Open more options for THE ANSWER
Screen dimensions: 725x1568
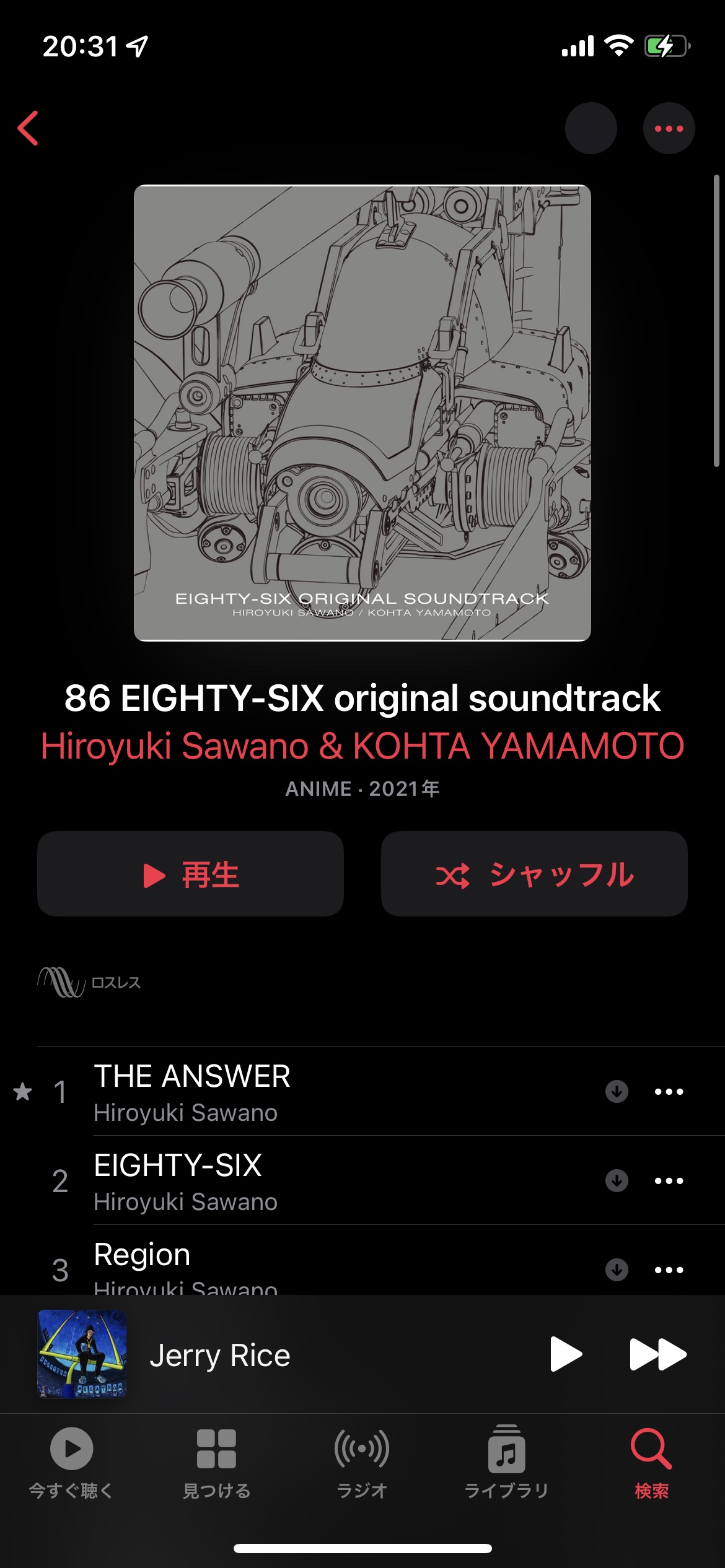point(669,1091)
